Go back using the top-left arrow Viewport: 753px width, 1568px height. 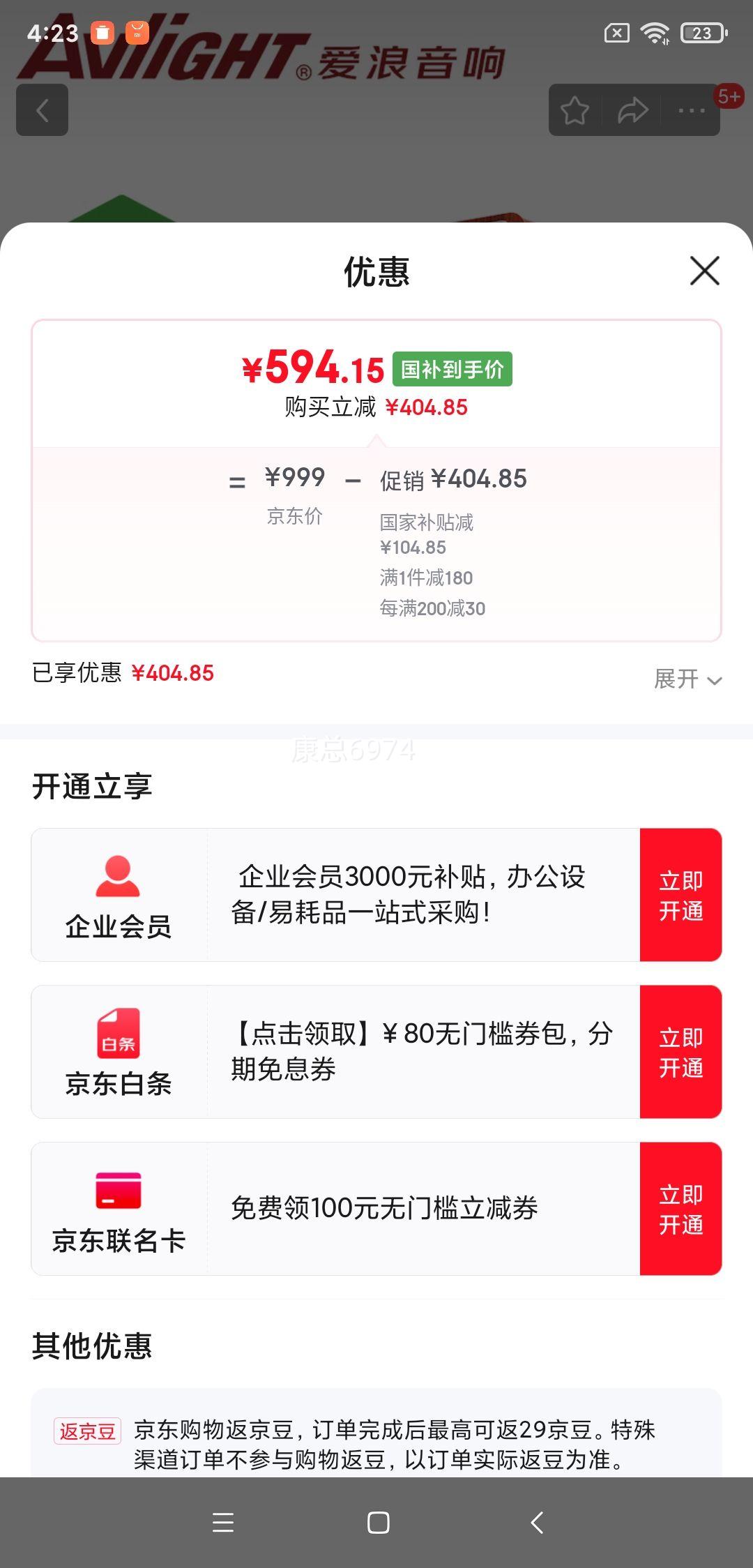[43, 110]
